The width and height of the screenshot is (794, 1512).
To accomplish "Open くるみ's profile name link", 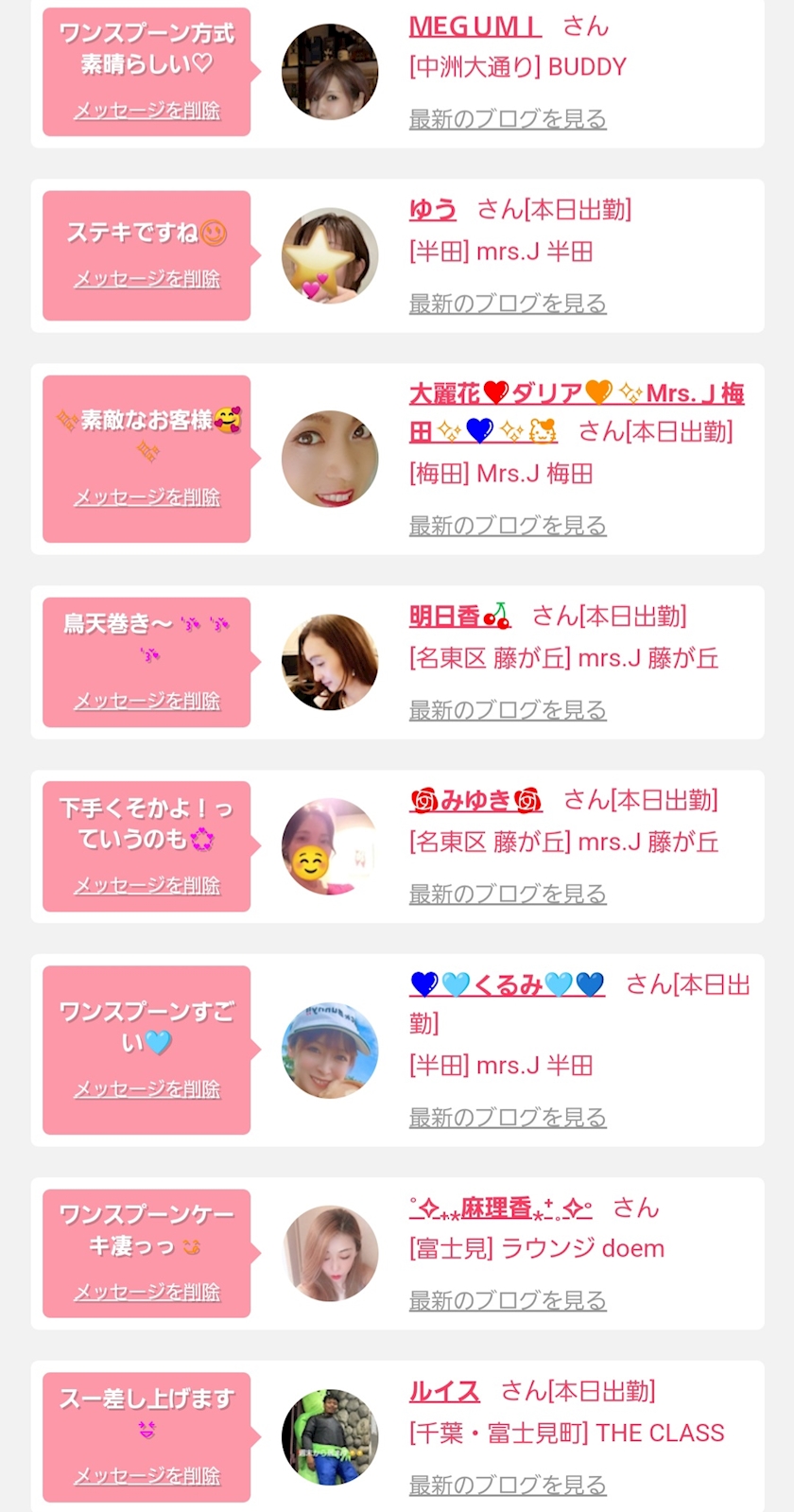I will [x=508, y=985].
